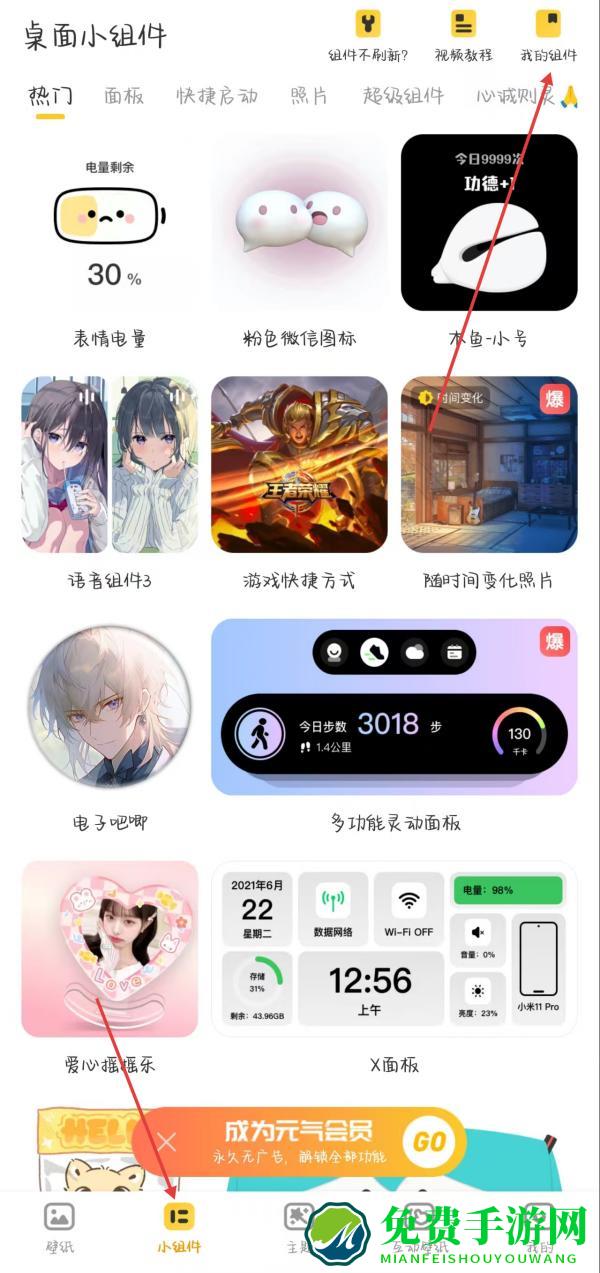
Task: Open 我的组件 at top right
Action: click(x=548, y=35)
